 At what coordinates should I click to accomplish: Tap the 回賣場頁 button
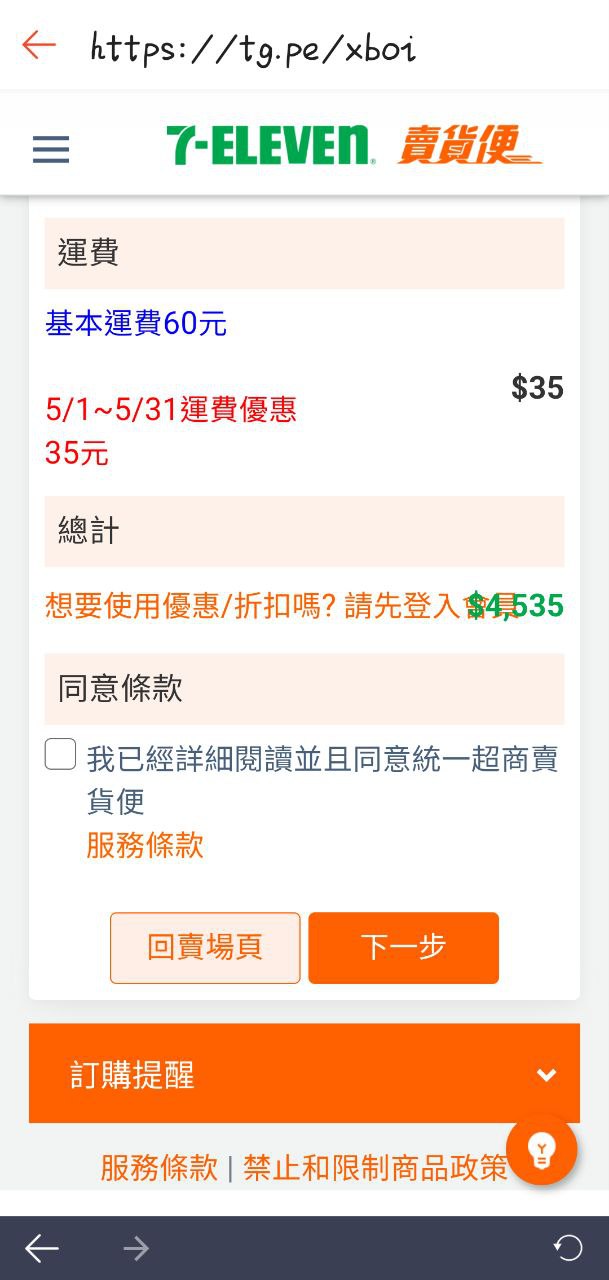tap(205, 948)
